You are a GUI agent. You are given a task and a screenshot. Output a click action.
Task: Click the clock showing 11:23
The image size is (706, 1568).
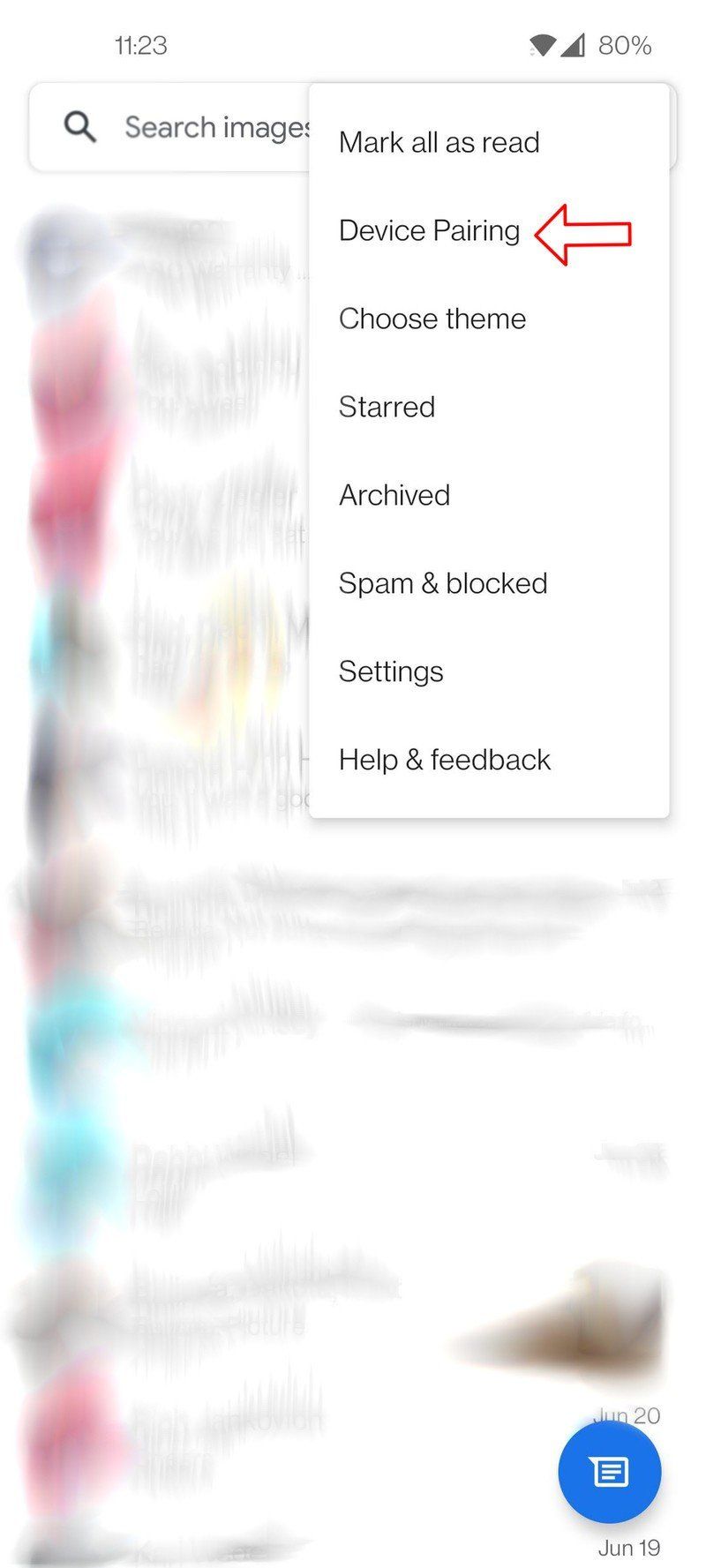tap(141, 45)
